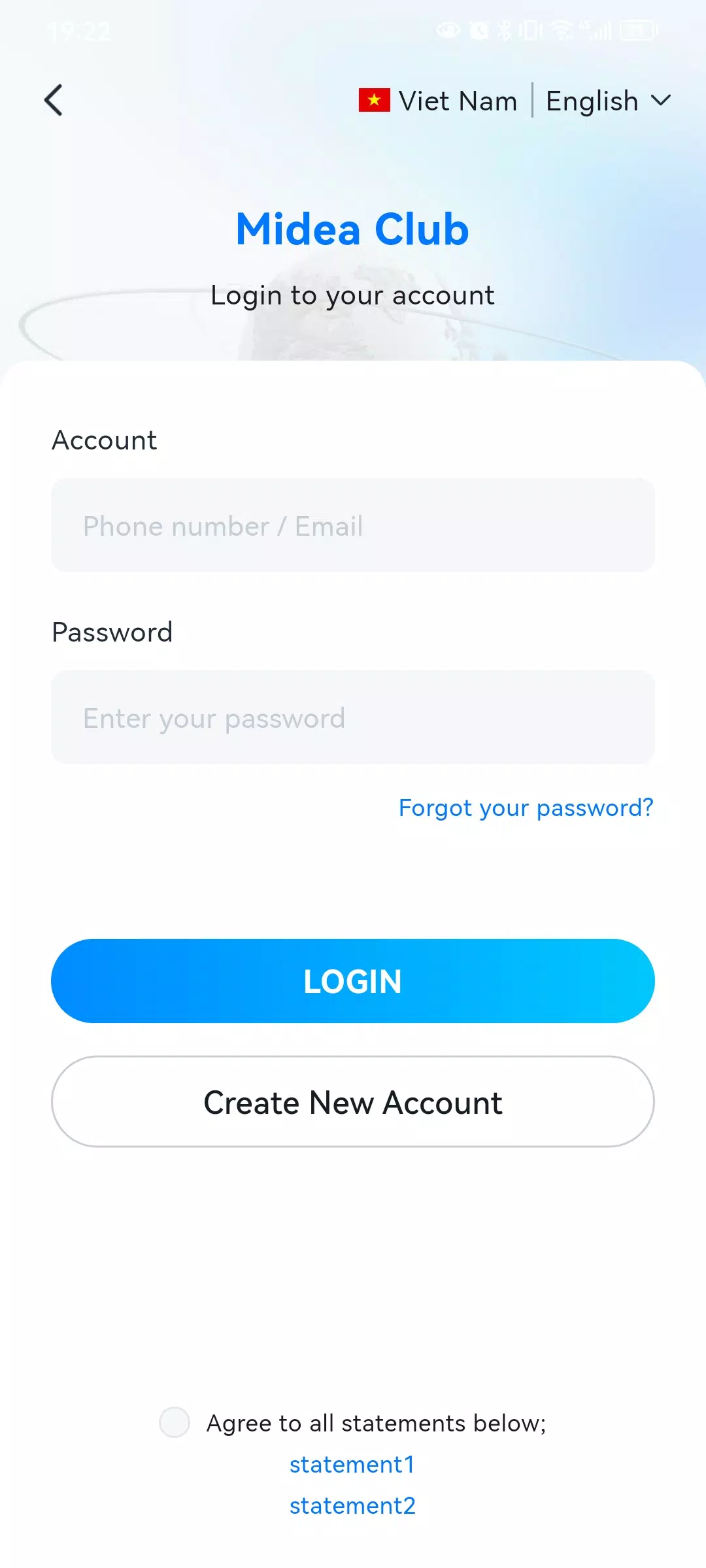Tap the signal strength icon in status bar
Screen dimensions: 706x1568
(599, 29)
